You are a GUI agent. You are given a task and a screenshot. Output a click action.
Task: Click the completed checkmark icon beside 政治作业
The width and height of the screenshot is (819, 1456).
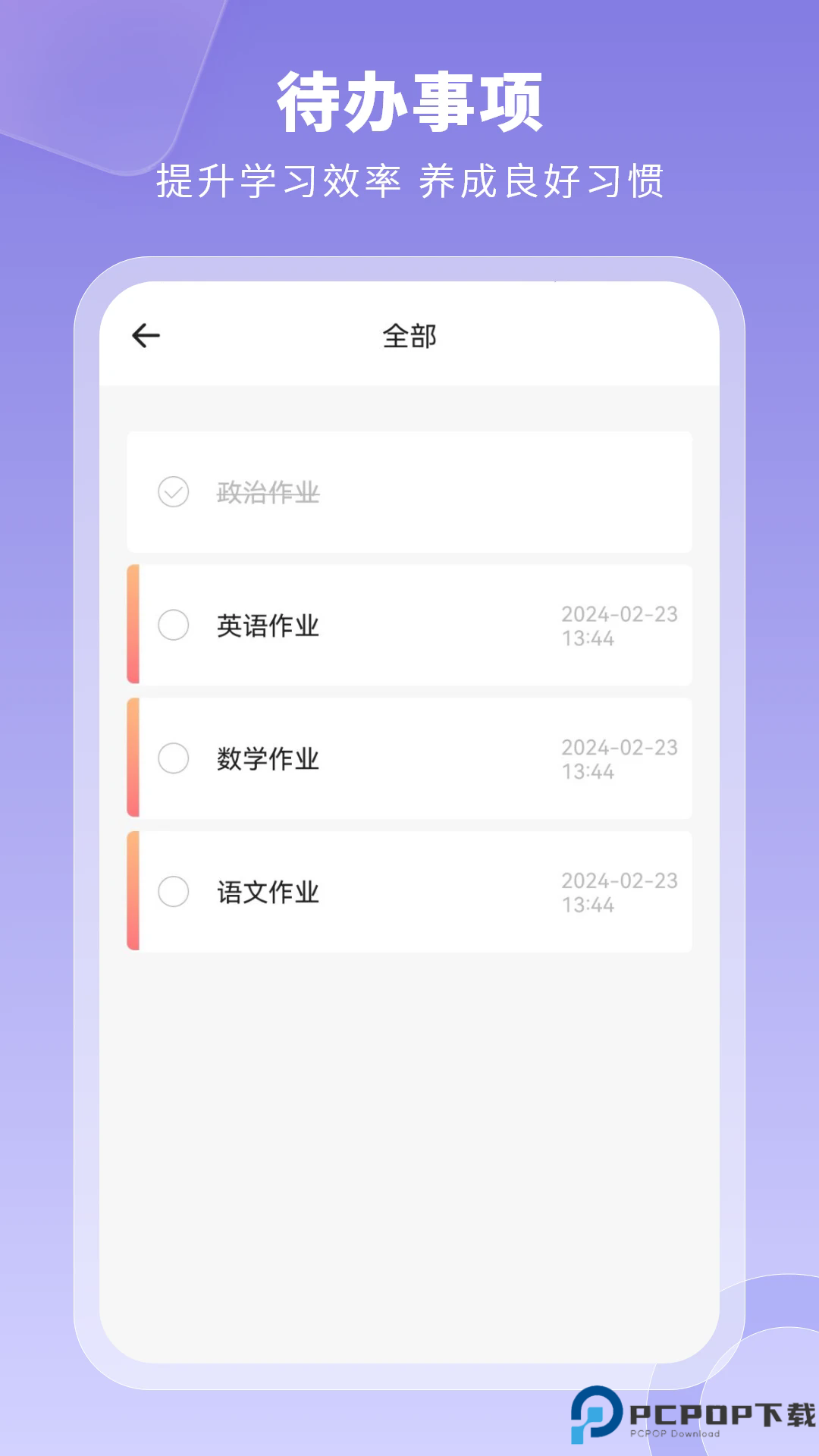(174, 491)
